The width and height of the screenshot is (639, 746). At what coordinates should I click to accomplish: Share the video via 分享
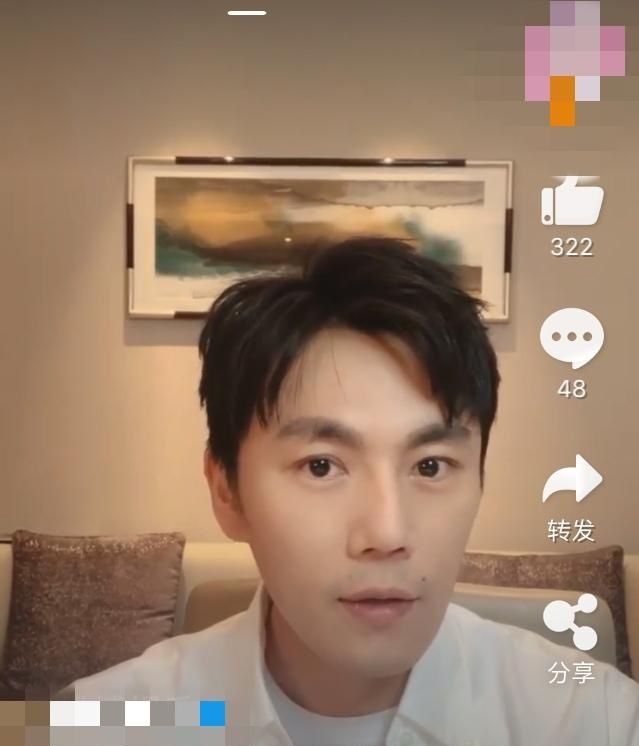pos(571,622)
